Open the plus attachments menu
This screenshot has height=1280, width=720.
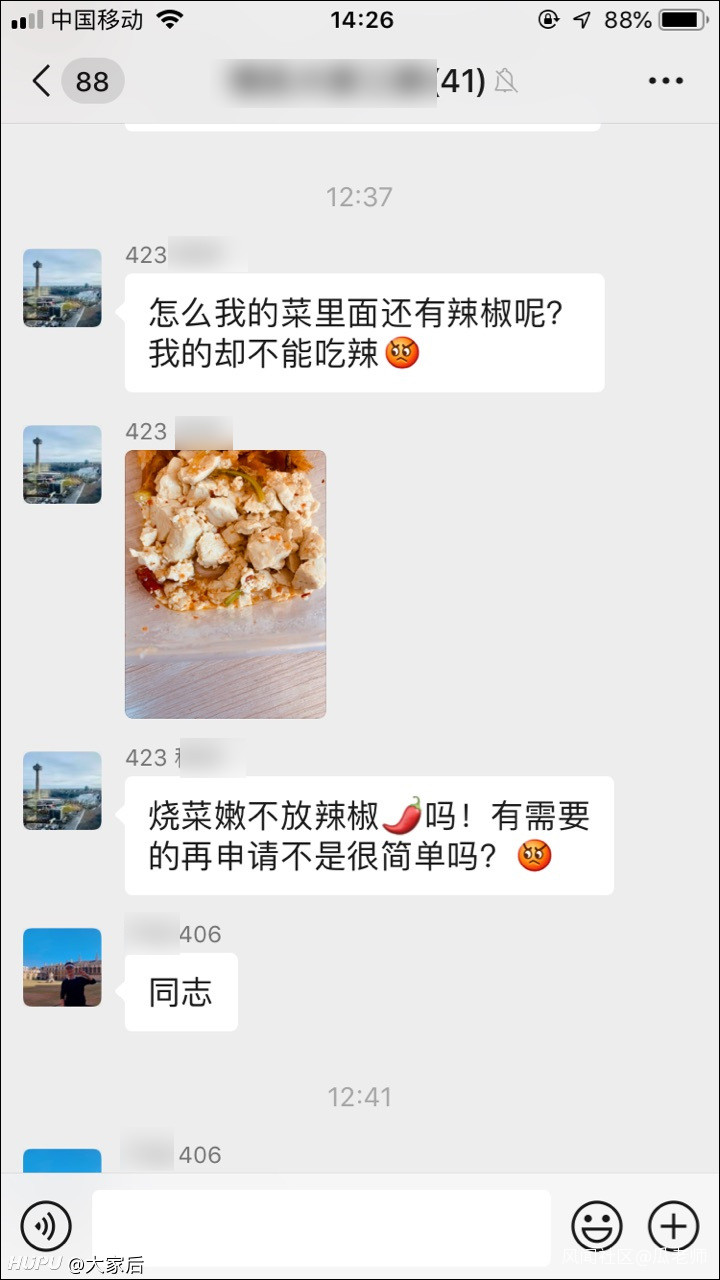click(x=673, y=1226)
